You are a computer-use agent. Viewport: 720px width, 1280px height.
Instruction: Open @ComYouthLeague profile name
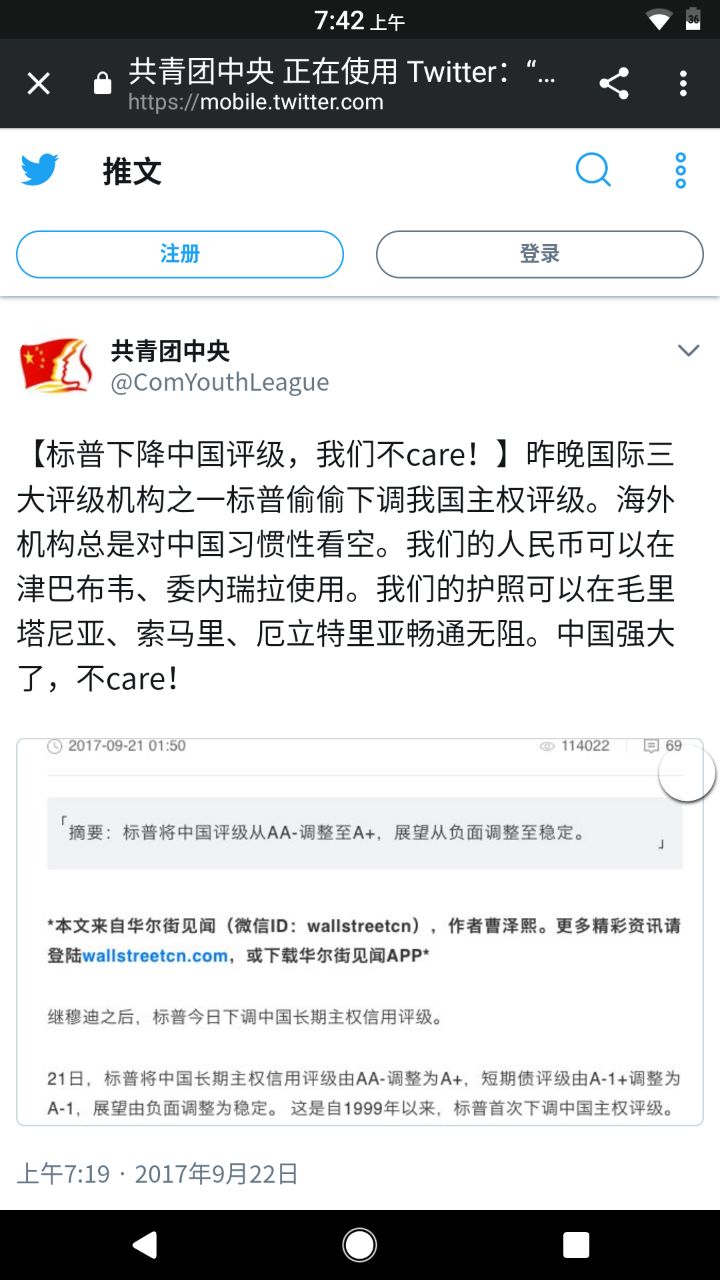click(219, 383)
